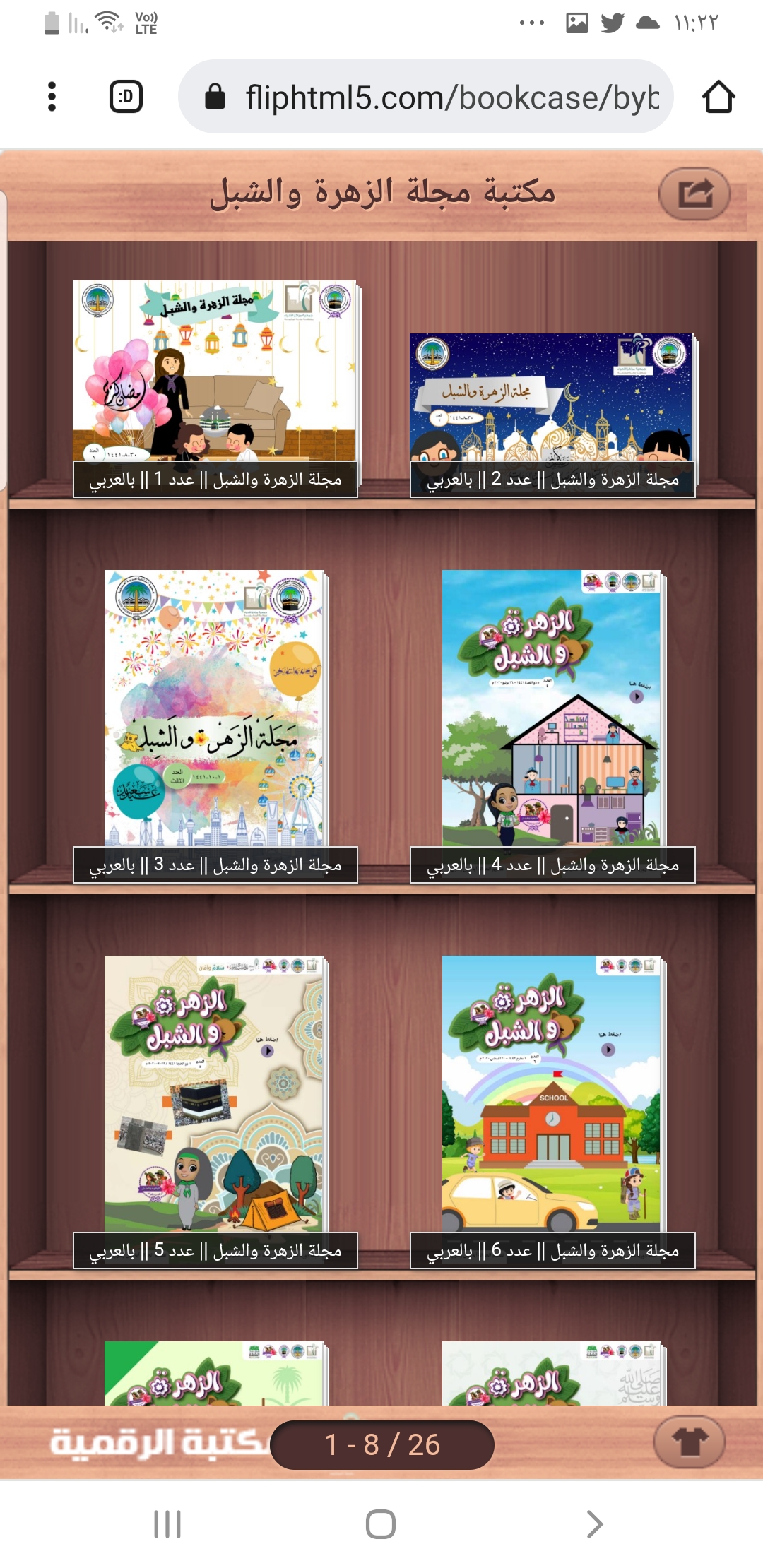
Task: Open the browser tab switcher
Action: 126,96
